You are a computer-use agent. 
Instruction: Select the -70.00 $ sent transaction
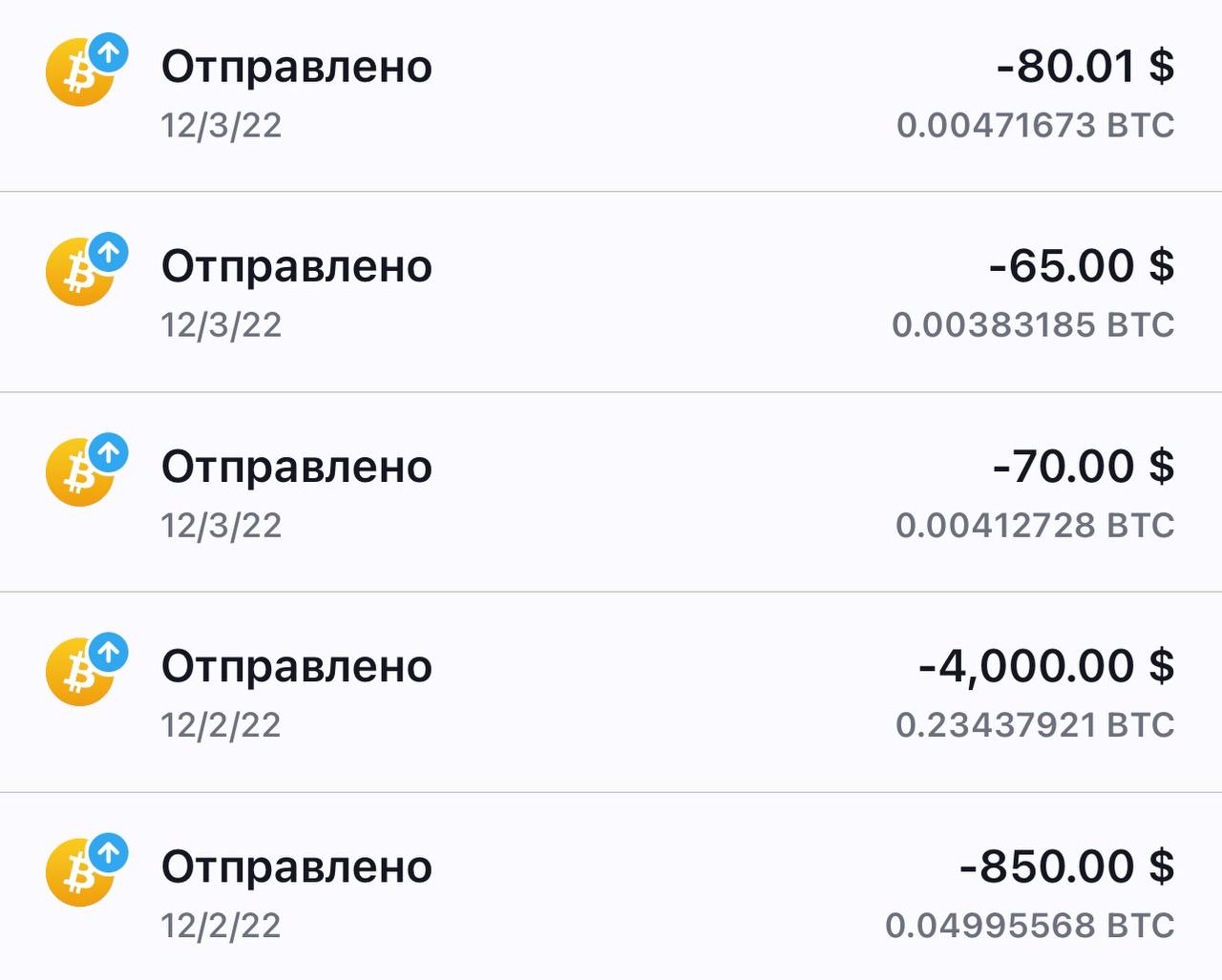pyautogui.click(x=611, y=493)
